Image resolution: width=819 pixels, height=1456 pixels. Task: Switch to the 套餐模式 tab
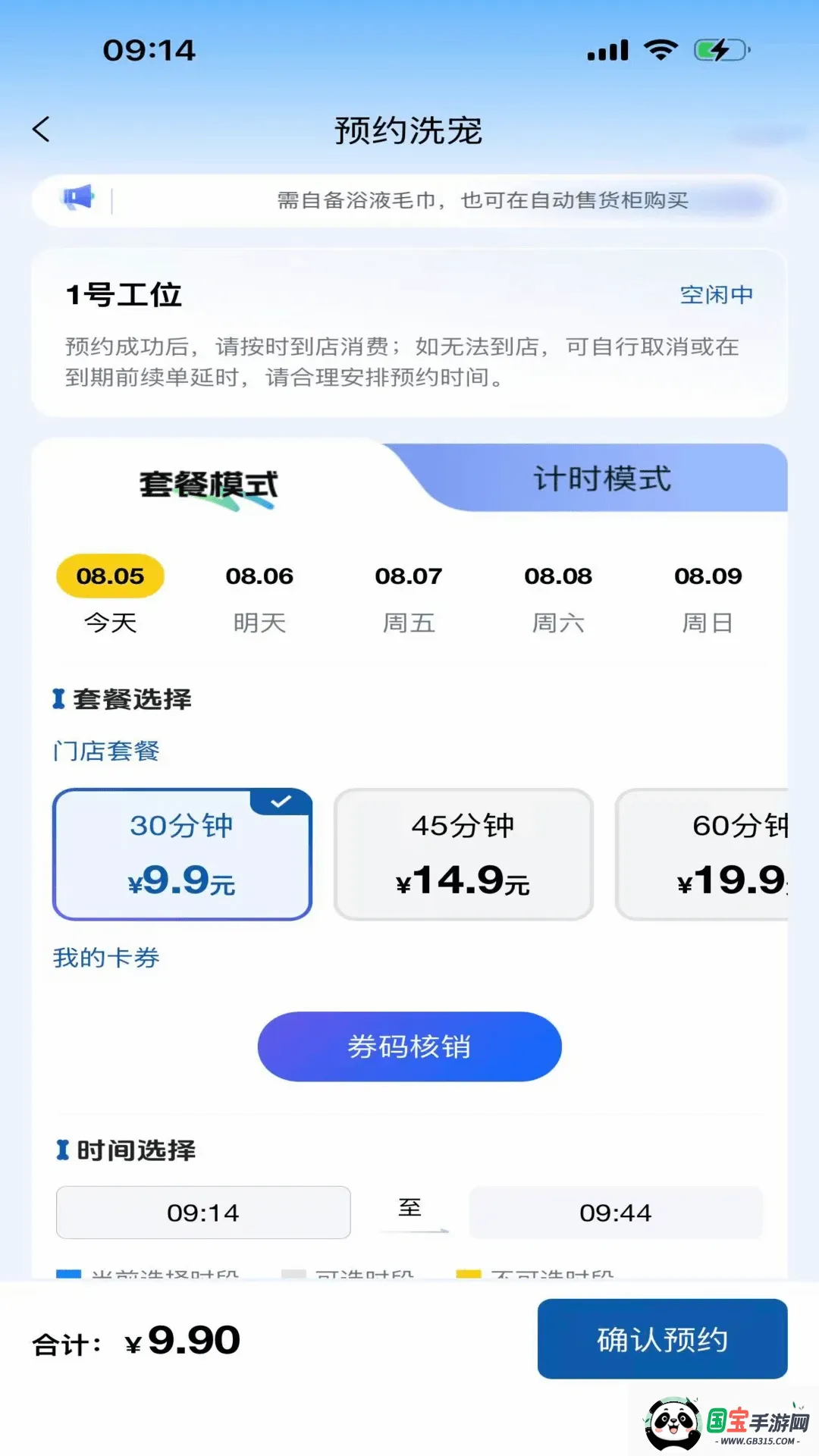click(209, 484)
